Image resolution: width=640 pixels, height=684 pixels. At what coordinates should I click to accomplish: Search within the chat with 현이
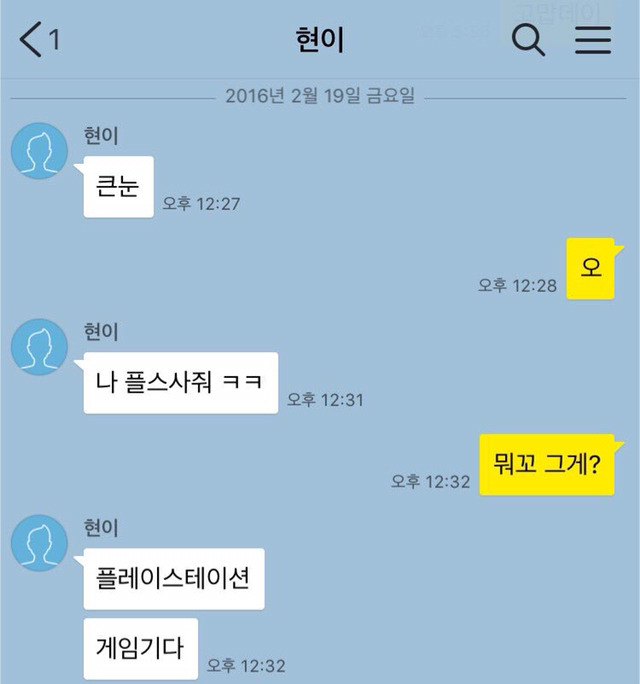[x=526, y=40]
